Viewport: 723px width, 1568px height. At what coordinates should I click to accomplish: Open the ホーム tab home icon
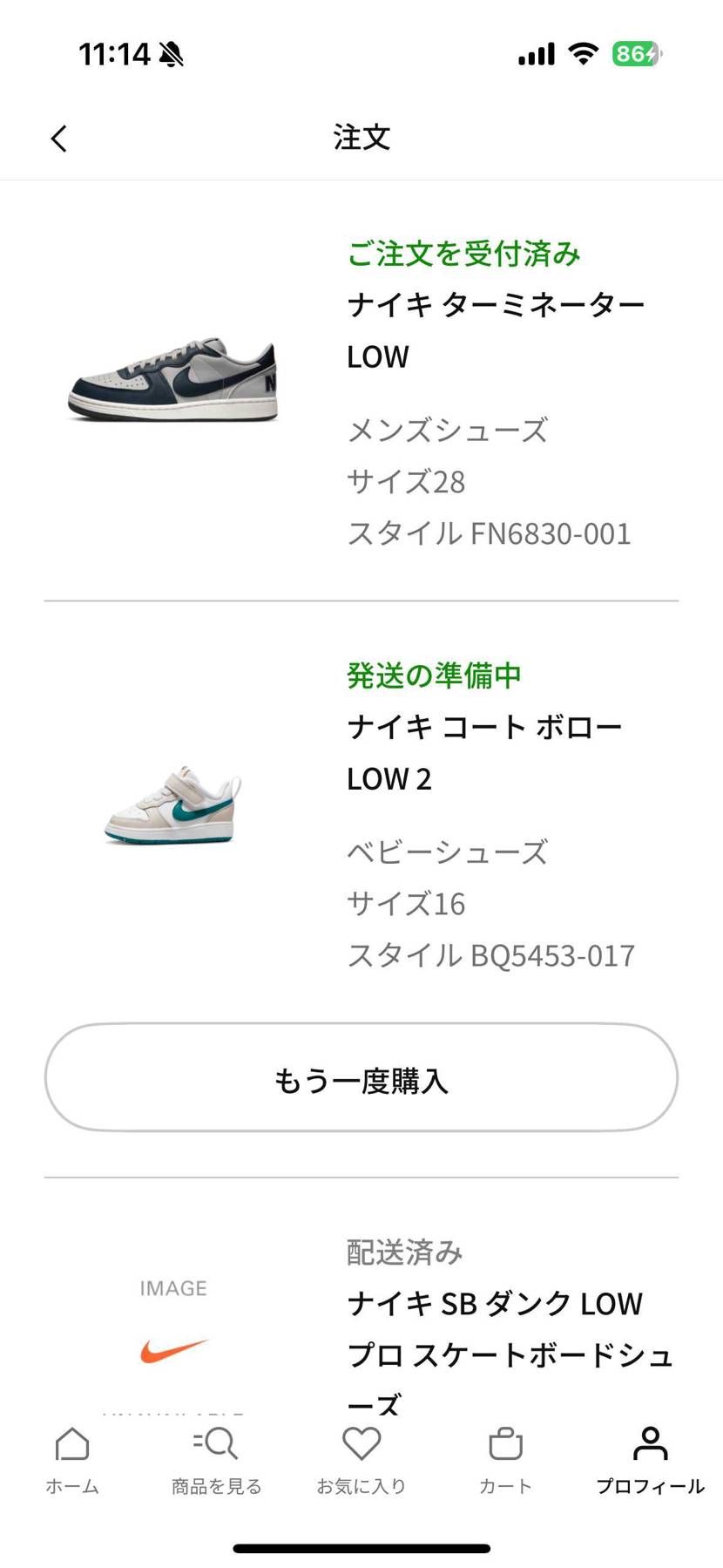coord(72,1444)
